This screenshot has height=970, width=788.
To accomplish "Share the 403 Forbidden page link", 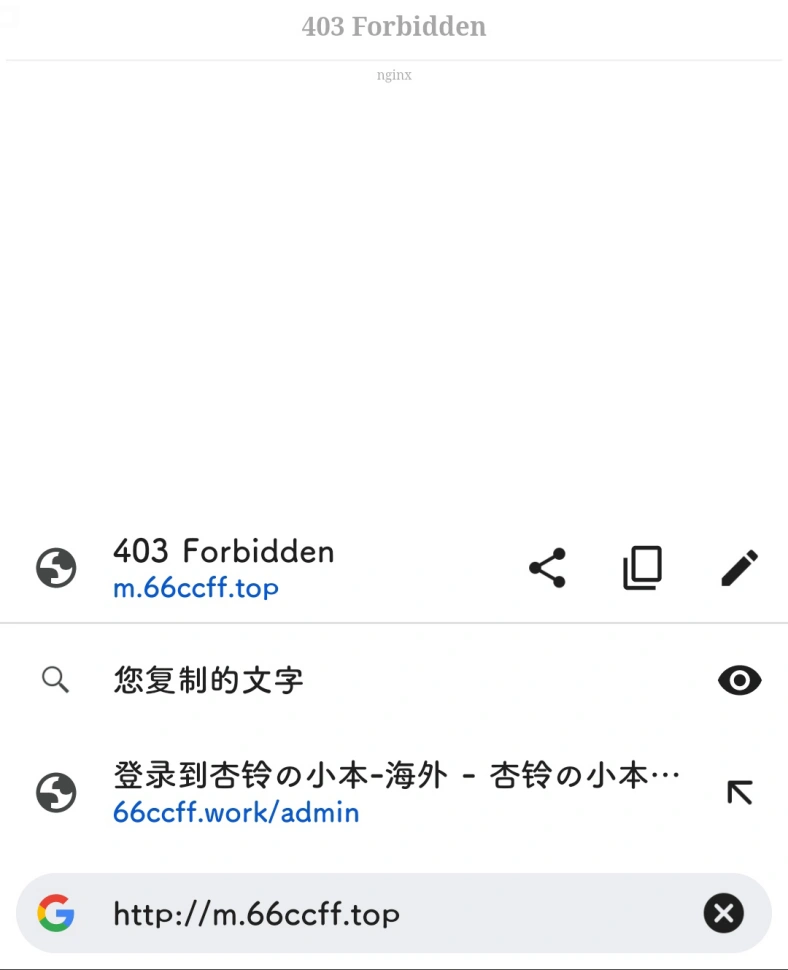I will coord(547,568).
